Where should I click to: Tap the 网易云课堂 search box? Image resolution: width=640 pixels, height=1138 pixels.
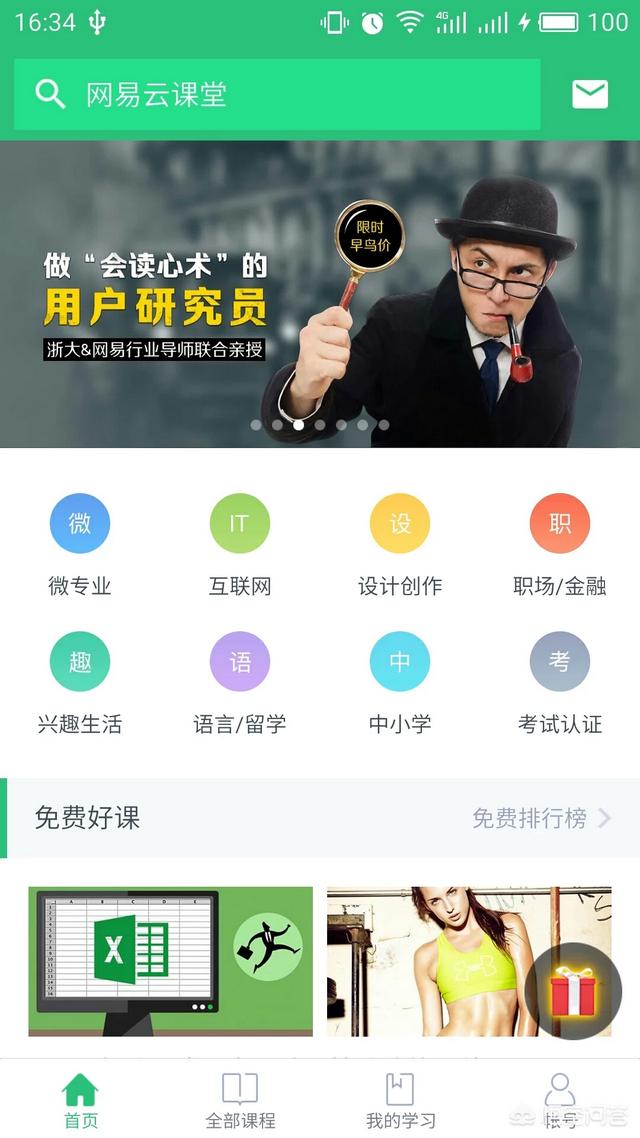click(x=276, y=94)
